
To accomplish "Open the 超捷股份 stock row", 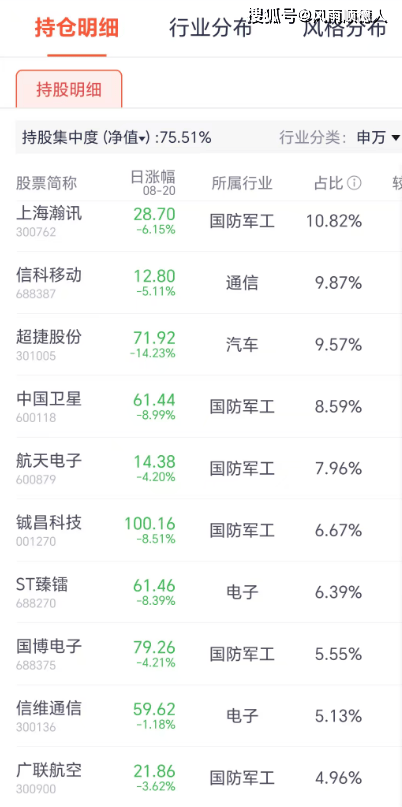I will point(201,344).
